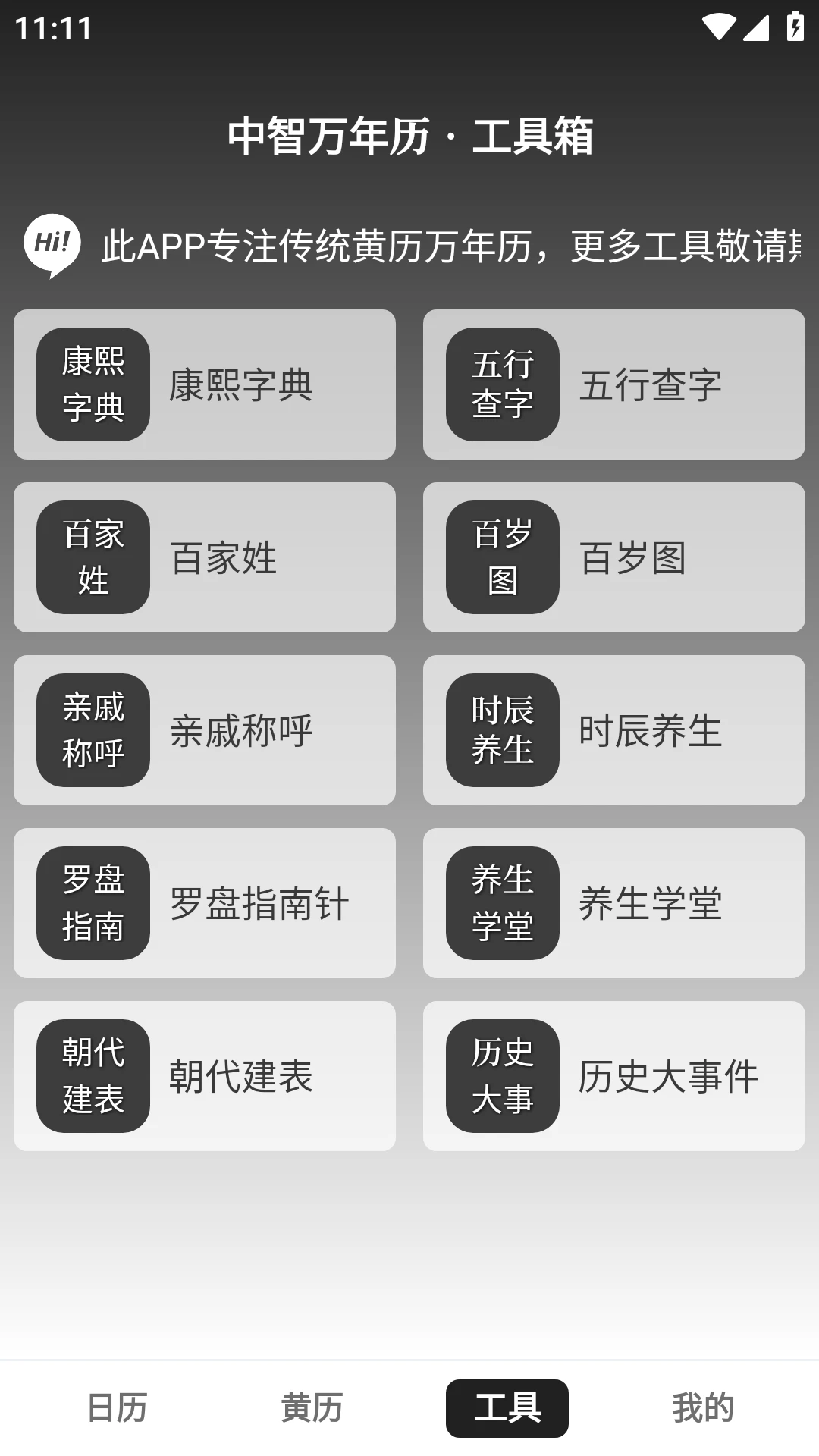Open the 百岁图 icon
The width and height of the screenshot is (819, 1456).
(x=503, y=556)
